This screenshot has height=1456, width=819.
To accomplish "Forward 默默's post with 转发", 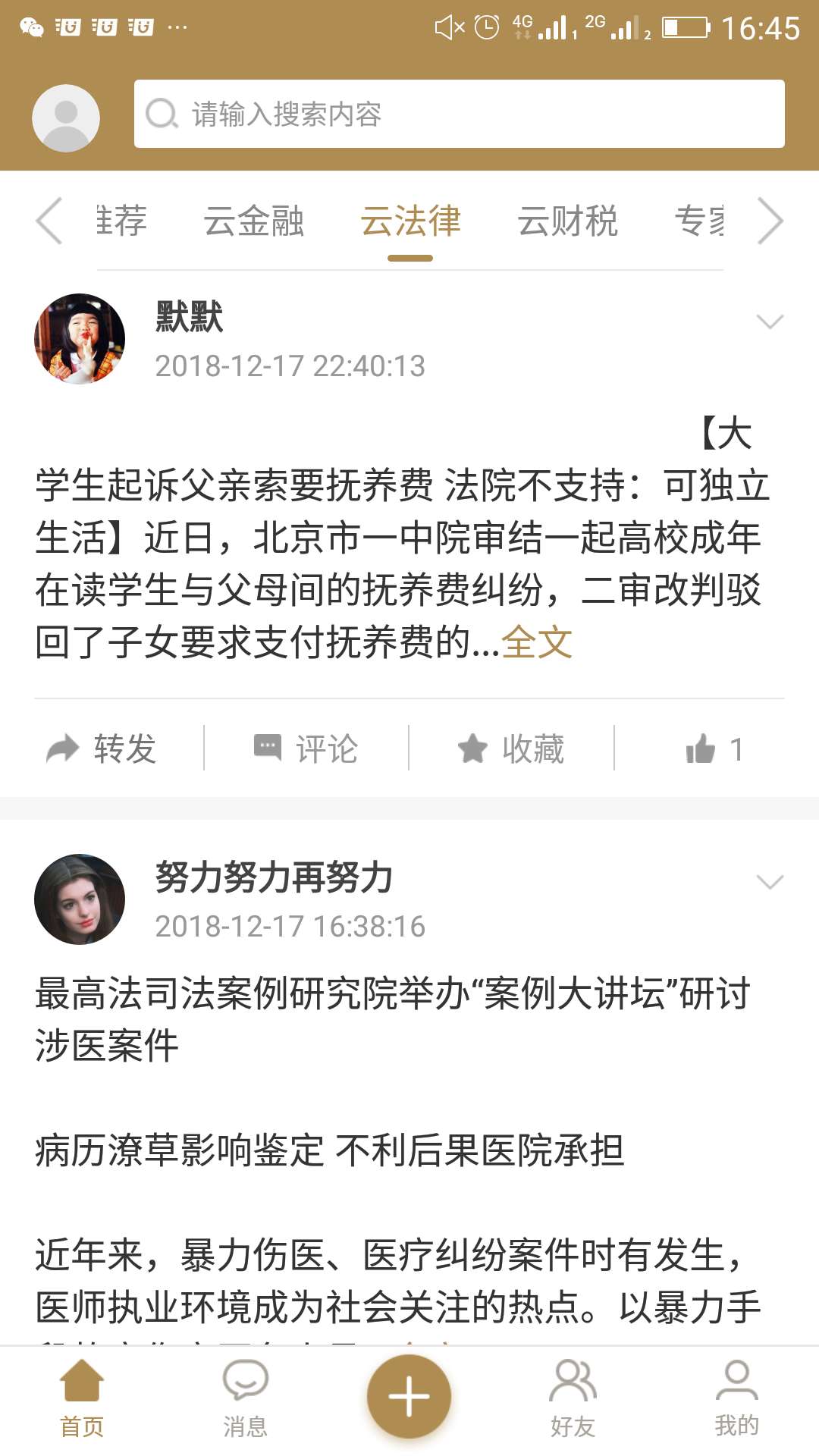I will [x=102, y=748].
